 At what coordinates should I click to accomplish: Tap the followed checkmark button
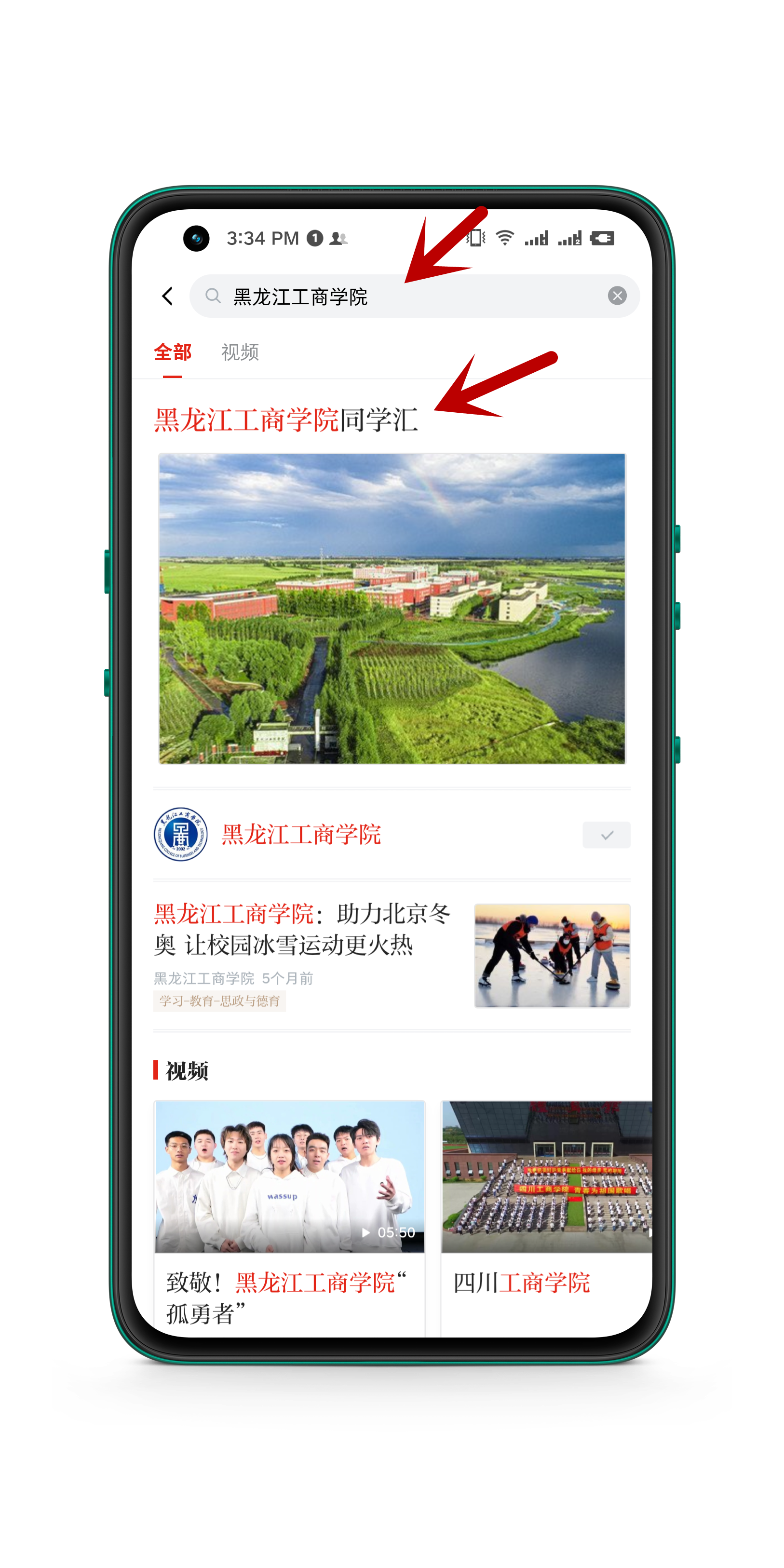tap(606, 835)
